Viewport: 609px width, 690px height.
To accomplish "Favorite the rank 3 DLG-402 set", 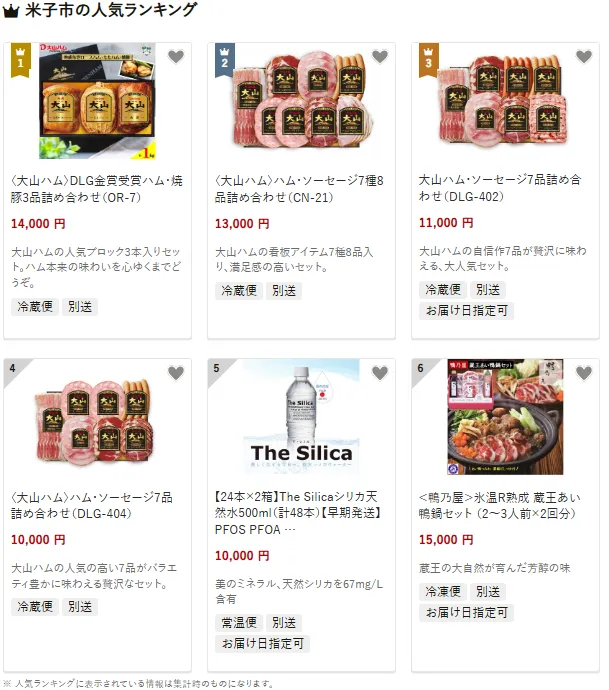I will pyautogui.click(x=584, y=57).
